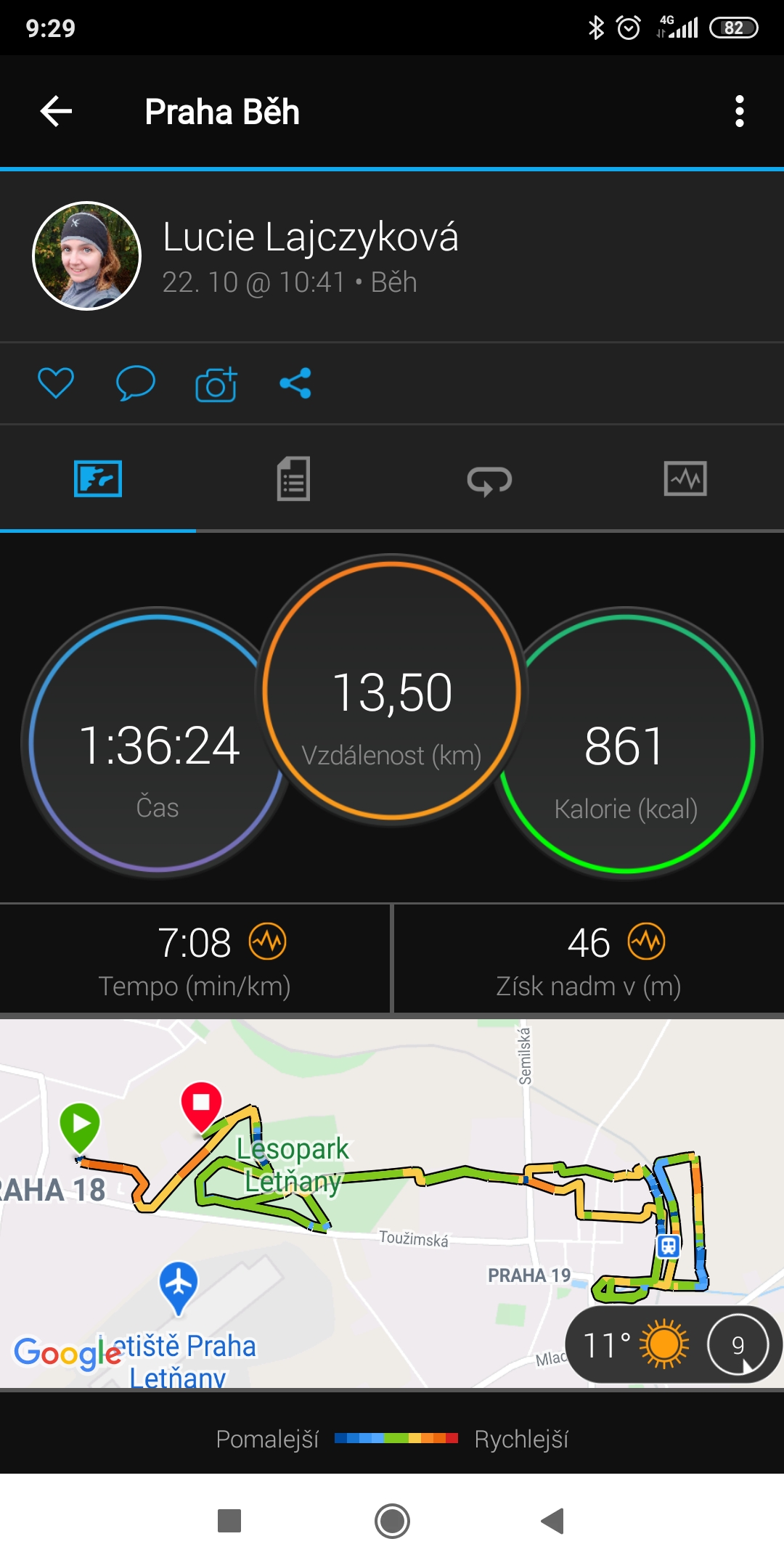Select the overview map tab
The height and width of the screenshot is (1568, 784).
point(98,479)
